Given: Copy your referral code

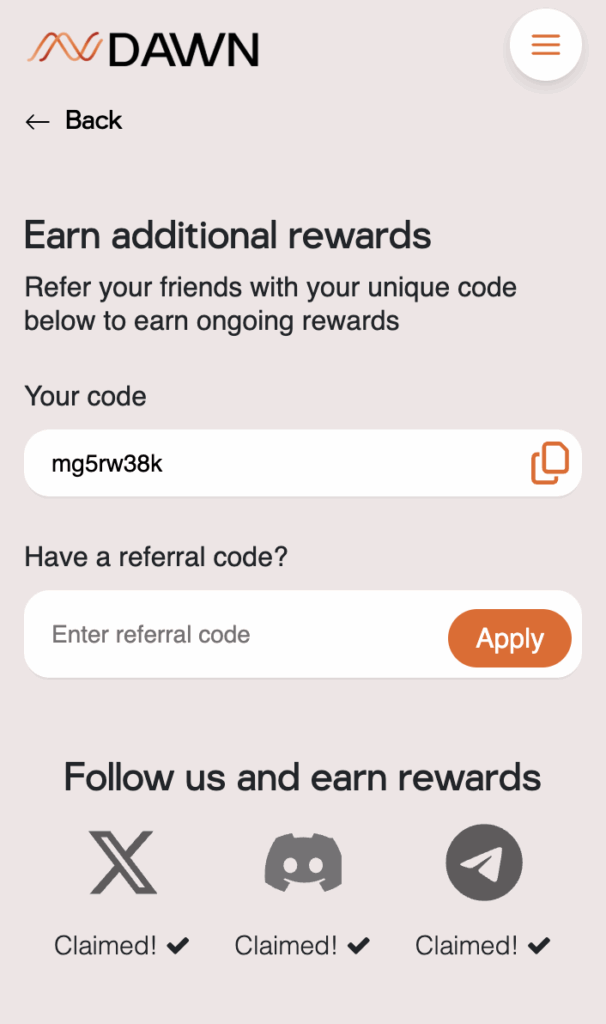Looking at the screenshot, I should (549, 464).
